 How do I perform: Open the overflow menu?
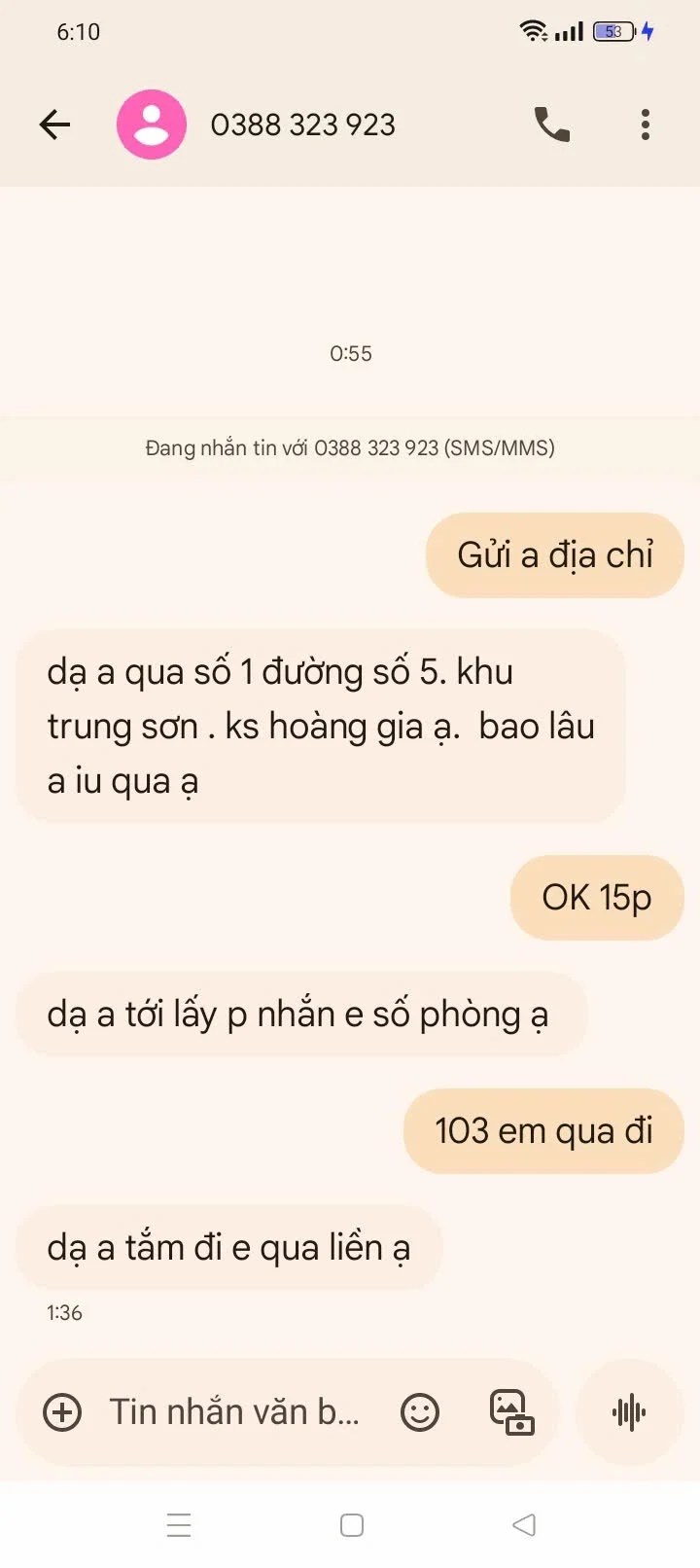click(646, 125)
